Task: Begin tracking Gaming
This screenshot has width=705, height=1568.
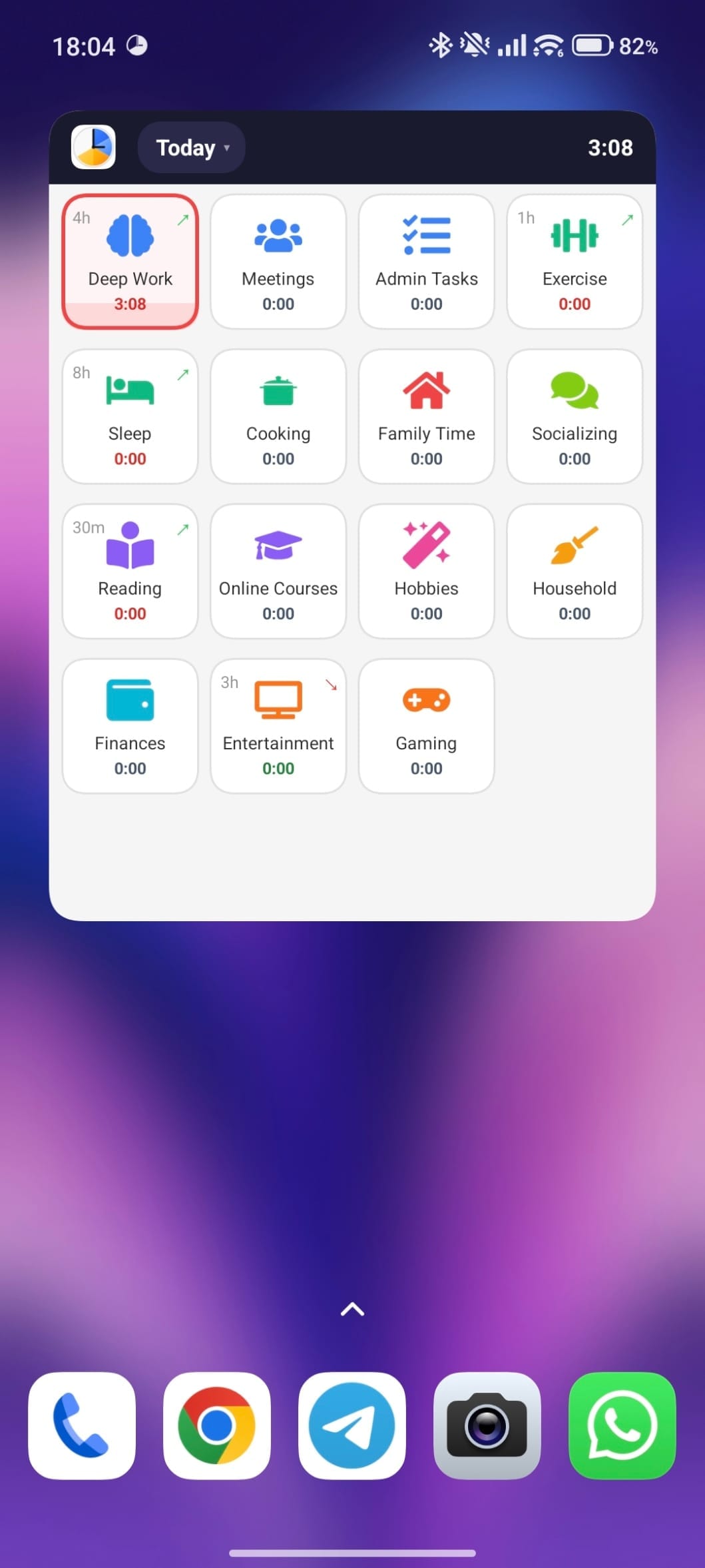Action: 426,726
